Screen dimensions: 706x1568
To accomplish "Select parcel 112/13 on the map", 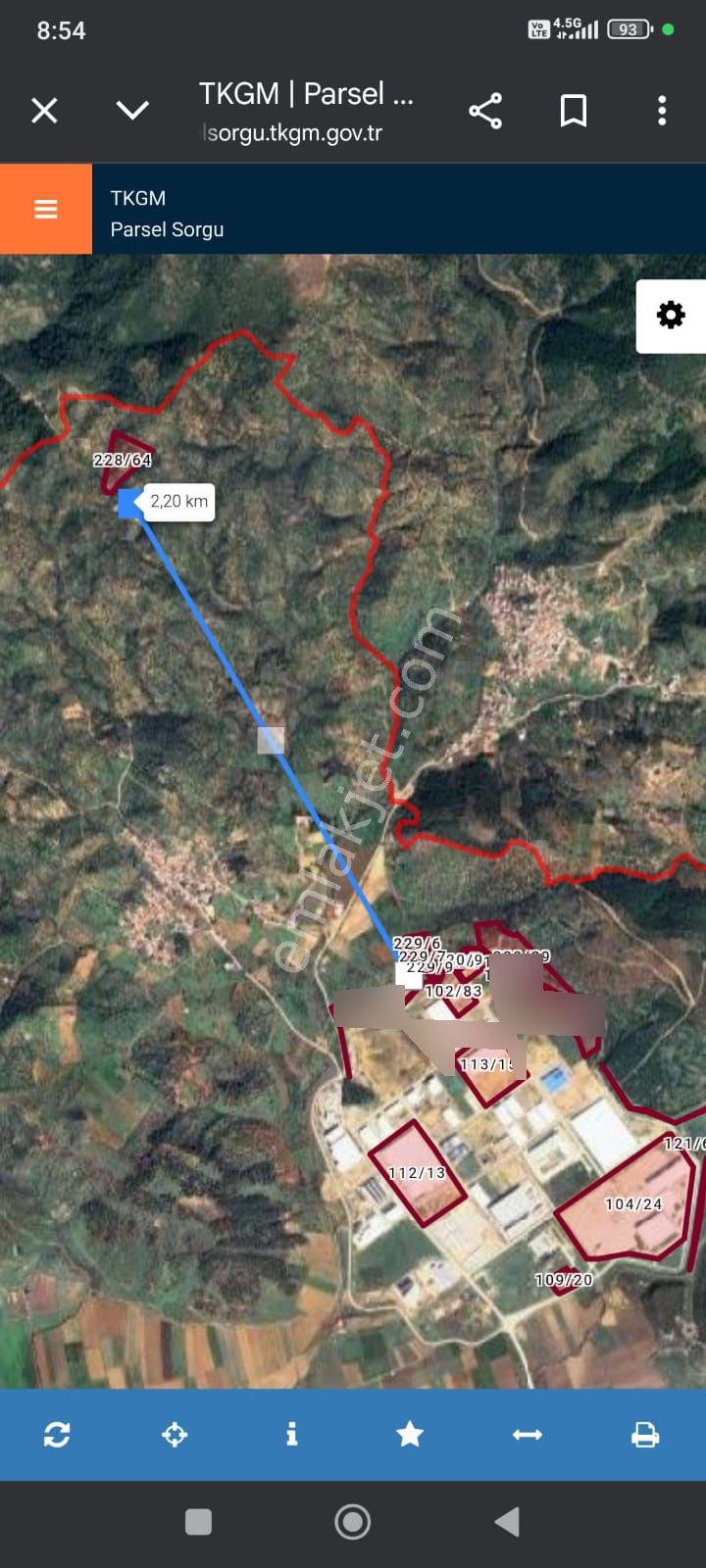I will point(416,1171).
